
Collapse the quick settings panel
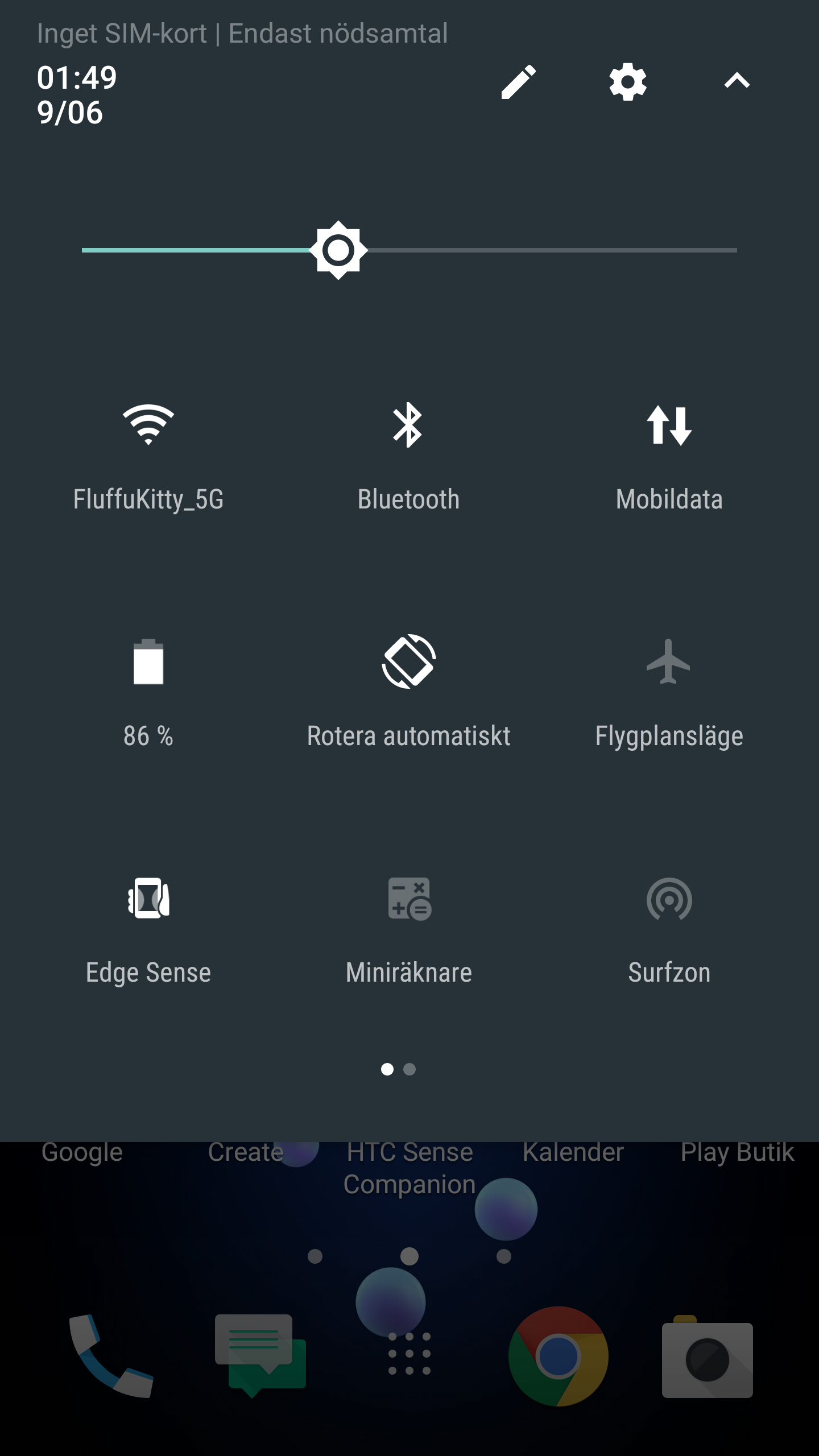pos(737,81)
